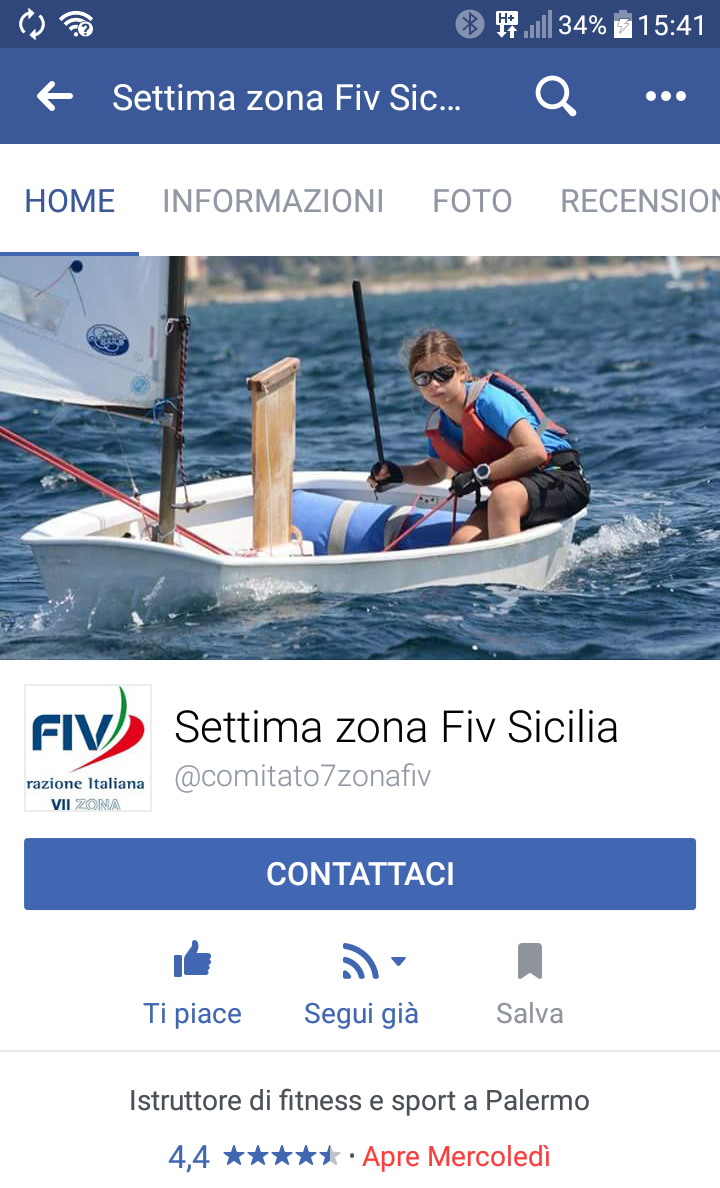Open the sailing cover photo

pos(360,457)
